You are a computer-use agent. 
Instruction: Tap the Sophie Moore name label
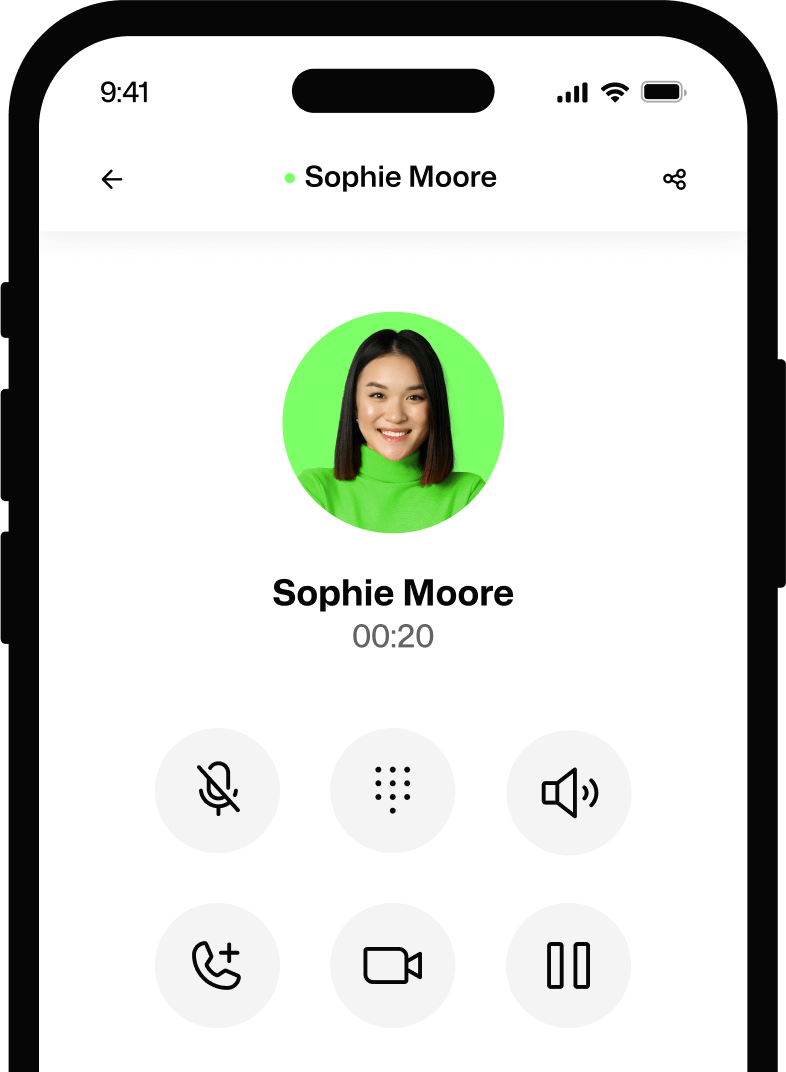tap(393, 592)
